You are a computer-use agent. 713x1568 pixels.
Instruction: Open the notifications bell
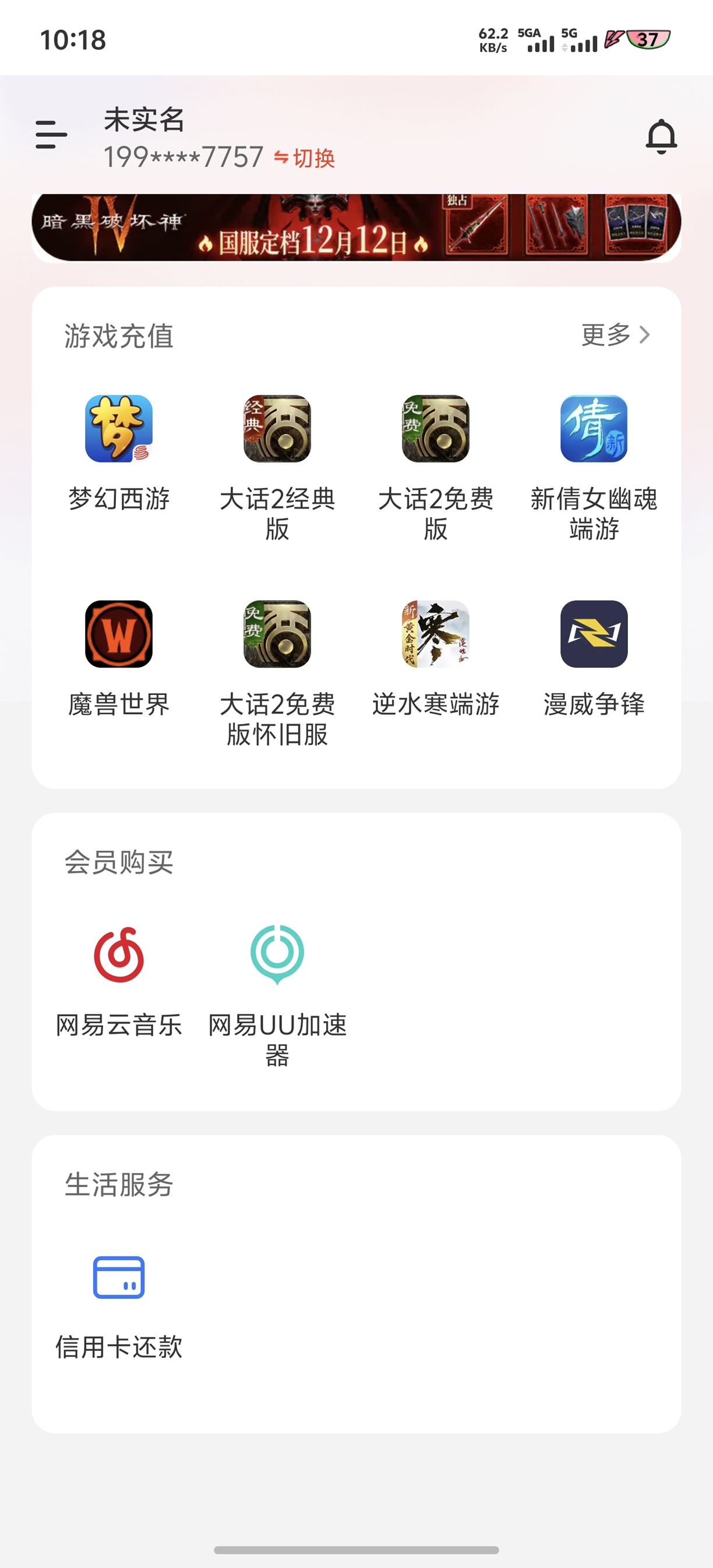[x=661, y=136]
